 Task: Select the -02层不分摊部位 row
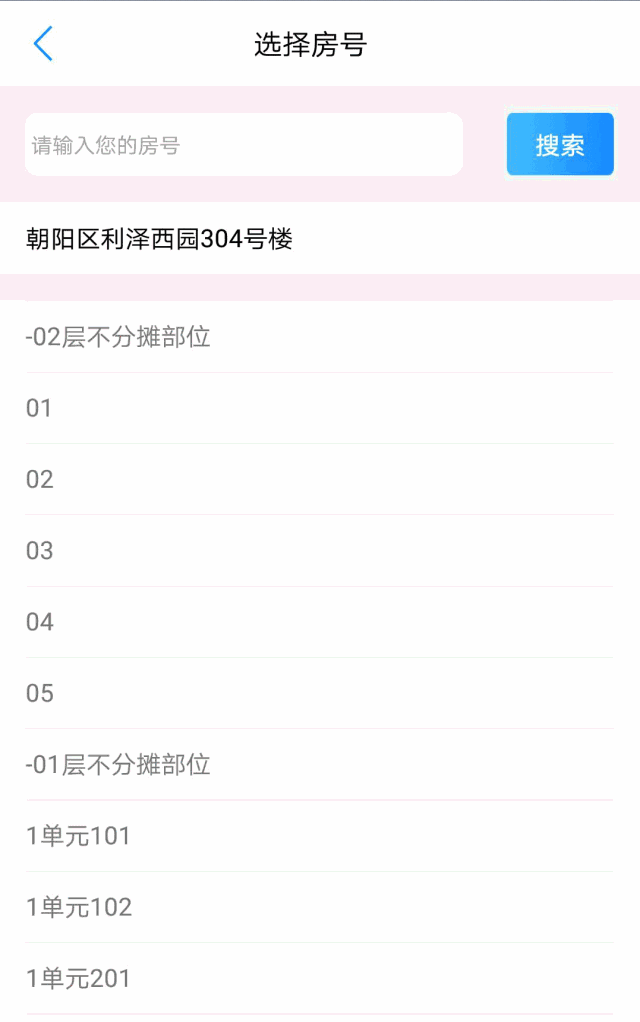point(318,337)
